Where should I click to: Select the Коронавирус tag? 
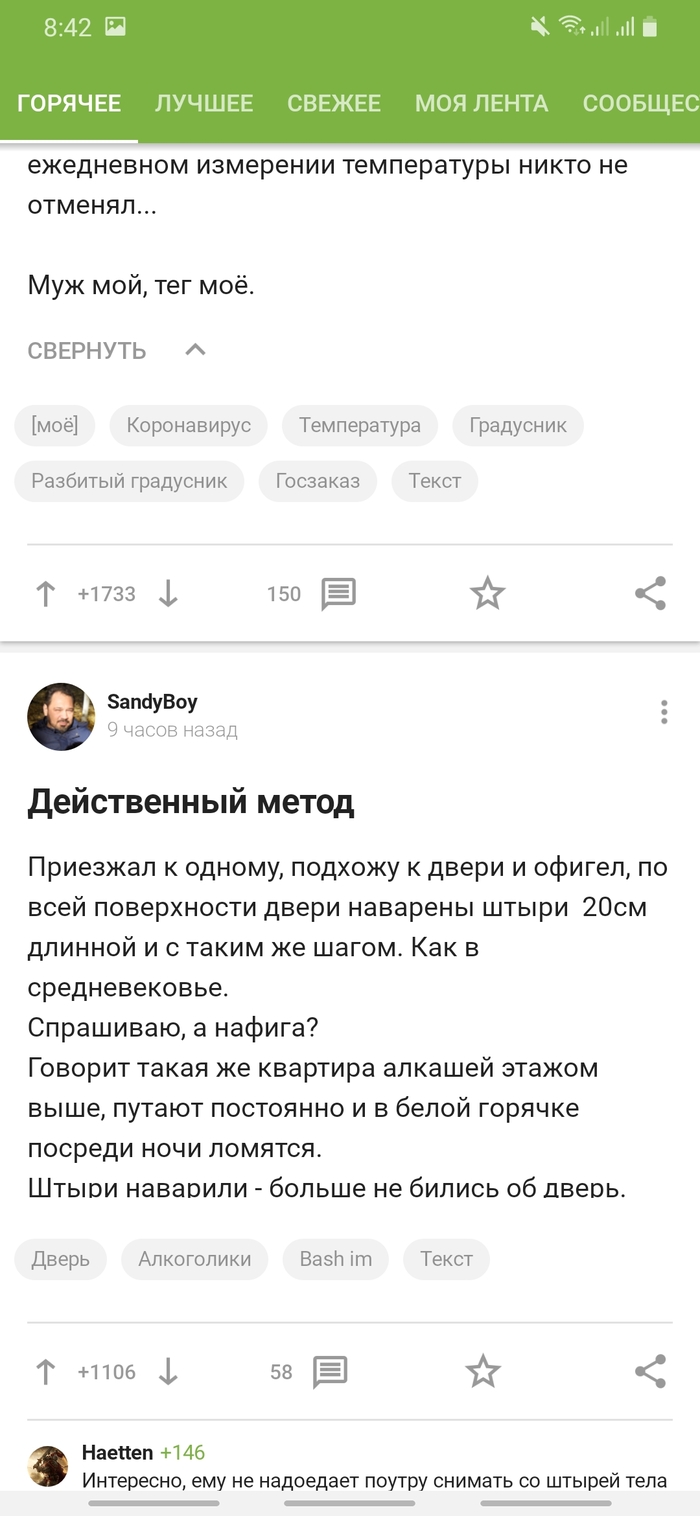point(188,425)
